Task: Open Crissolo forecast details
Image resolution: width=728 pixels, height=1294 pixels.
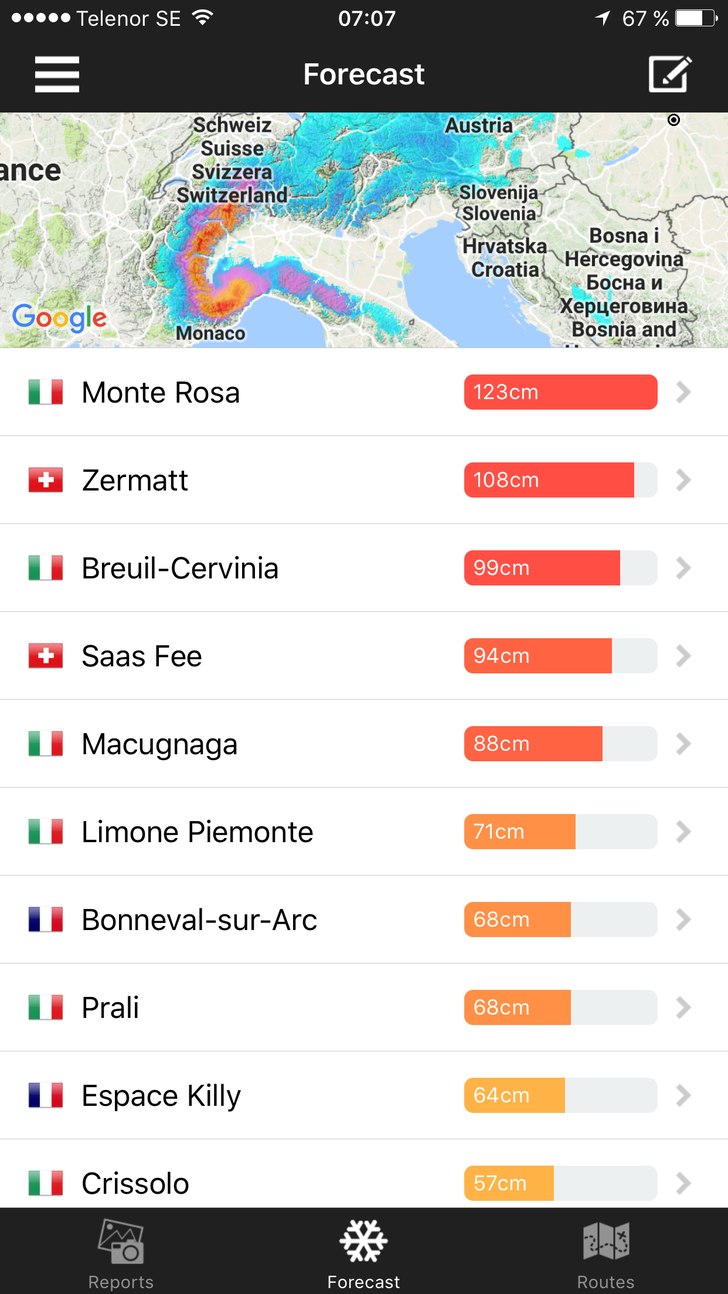Action: tap(364, 1182)
